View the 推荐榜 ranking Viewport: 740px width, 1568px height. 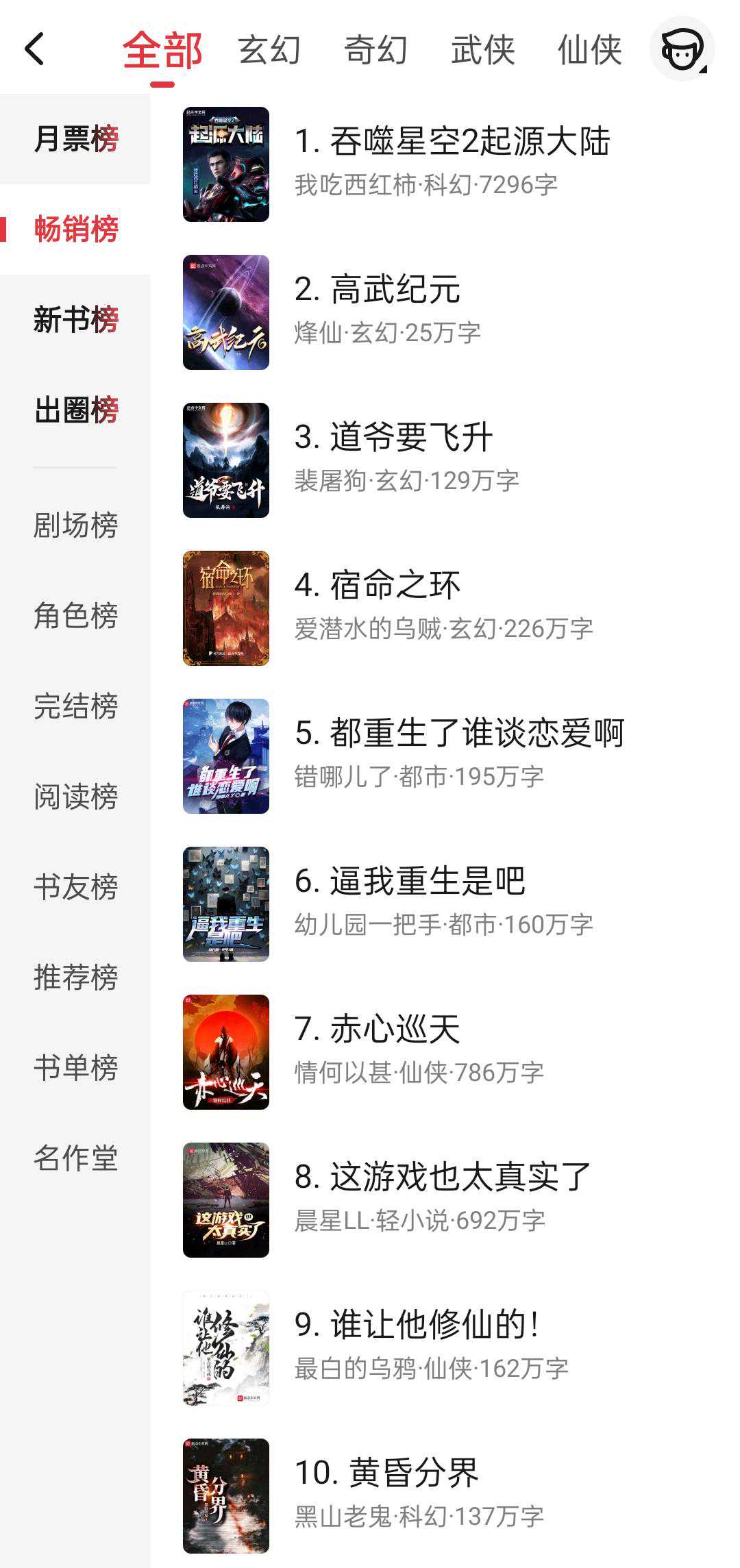[75, 978]
